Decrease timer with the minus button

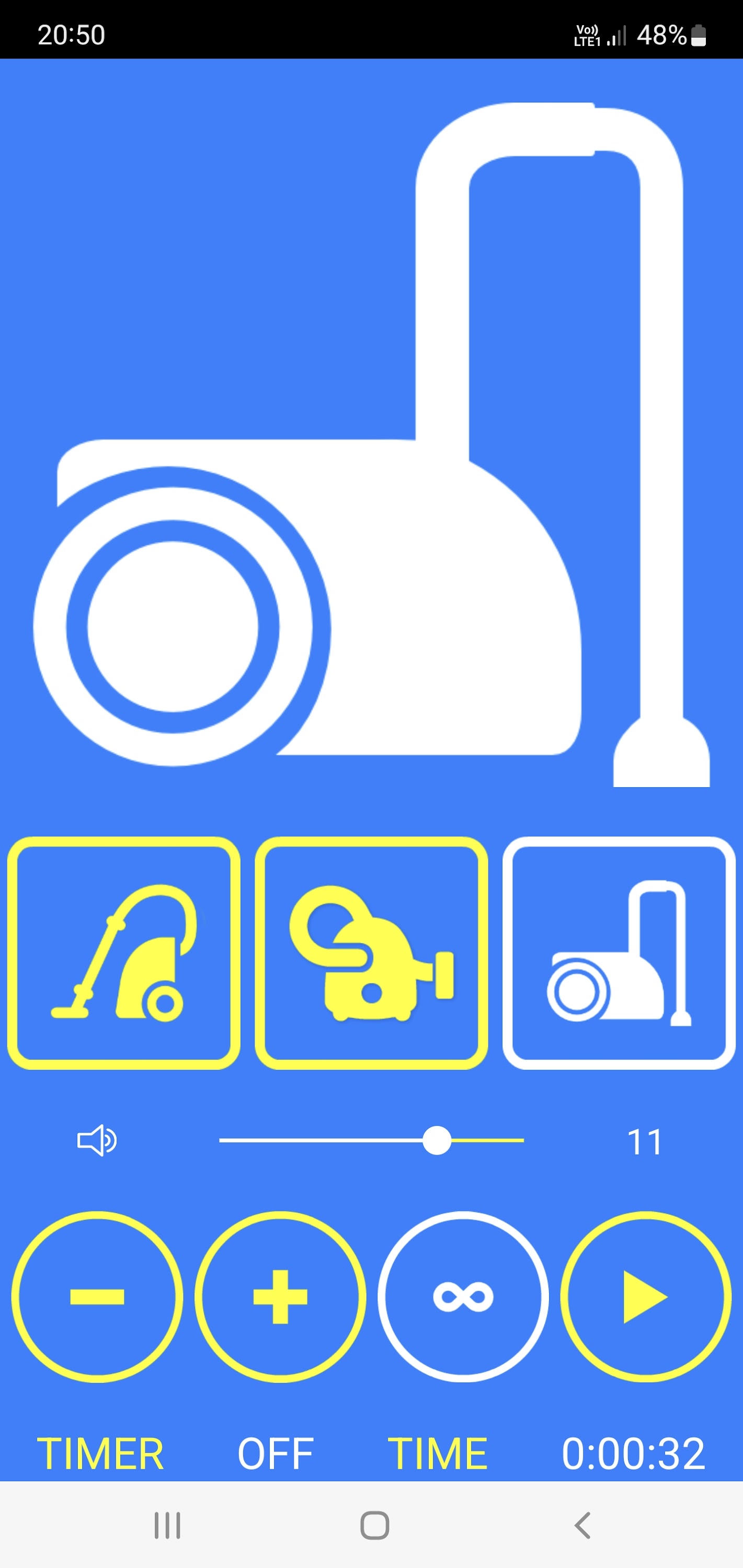97,1297
